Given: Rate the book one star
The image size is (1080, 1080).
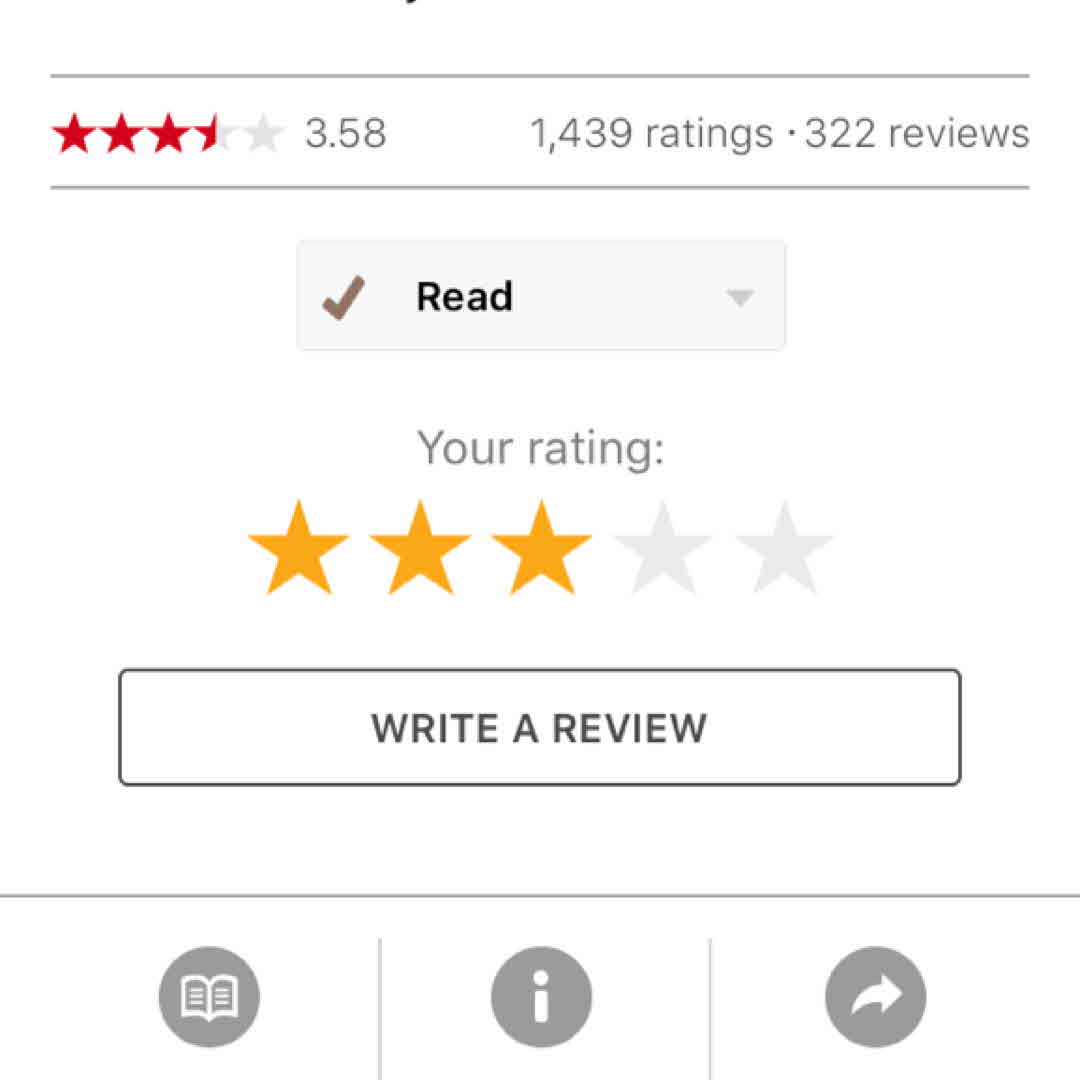Looking at the screenshot, I should 298,549.
